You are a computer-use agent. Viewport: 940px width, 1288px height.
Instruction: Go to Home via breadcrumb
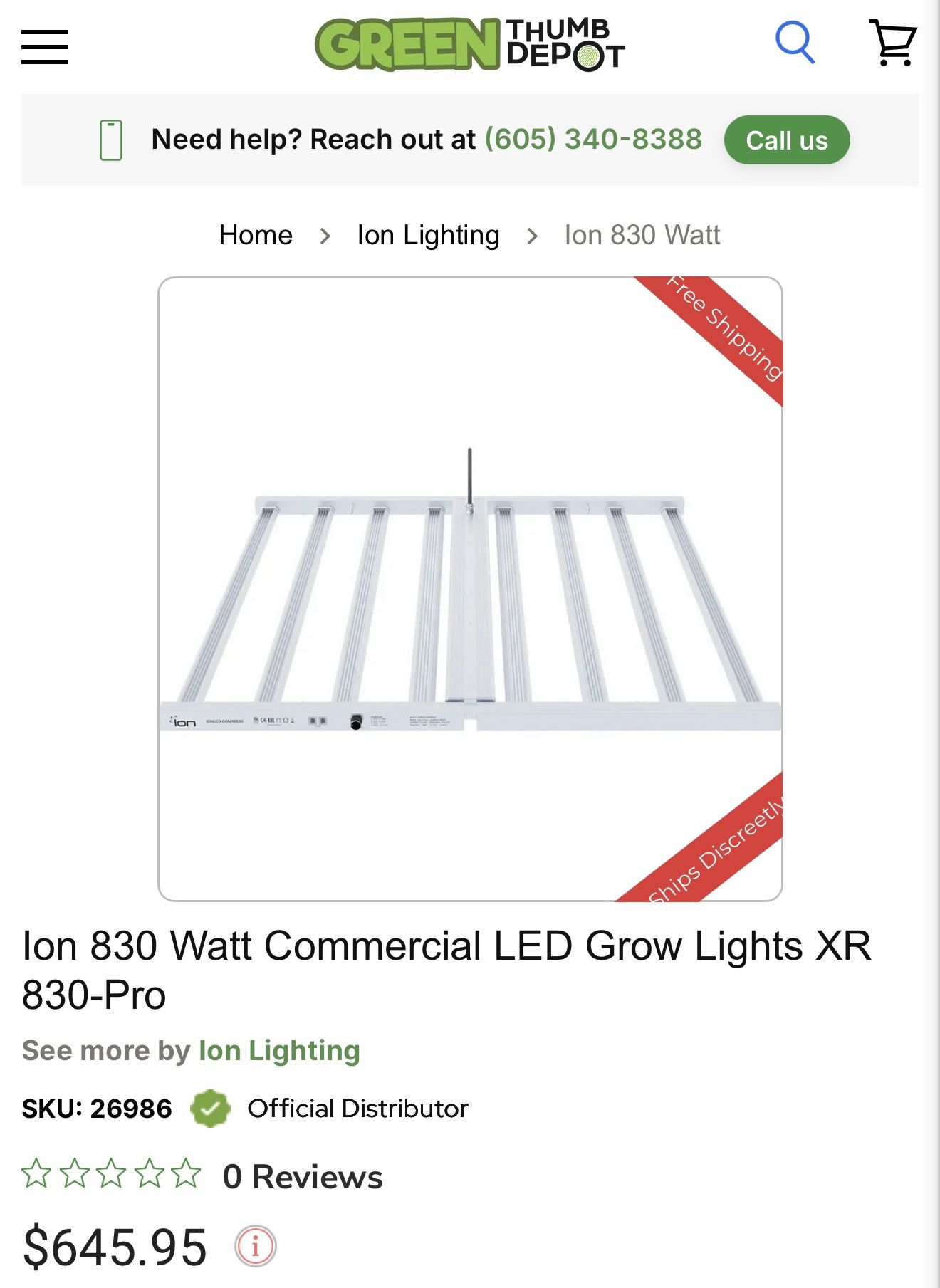pyautogui.click(x=256, y=235)
